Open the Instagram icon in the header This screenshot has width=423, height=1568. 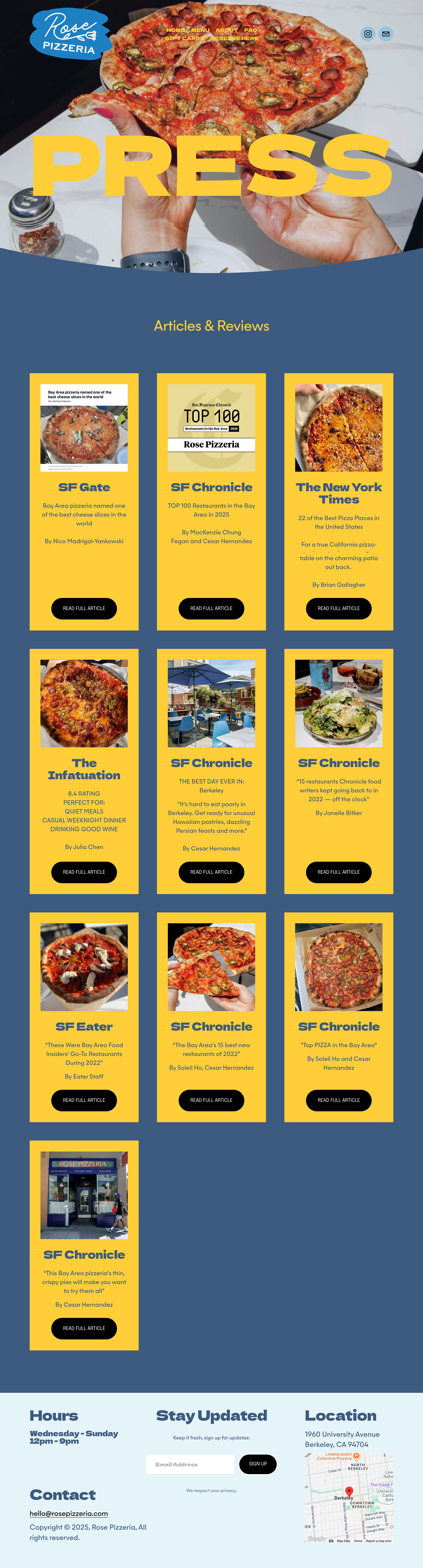[368, 34]
